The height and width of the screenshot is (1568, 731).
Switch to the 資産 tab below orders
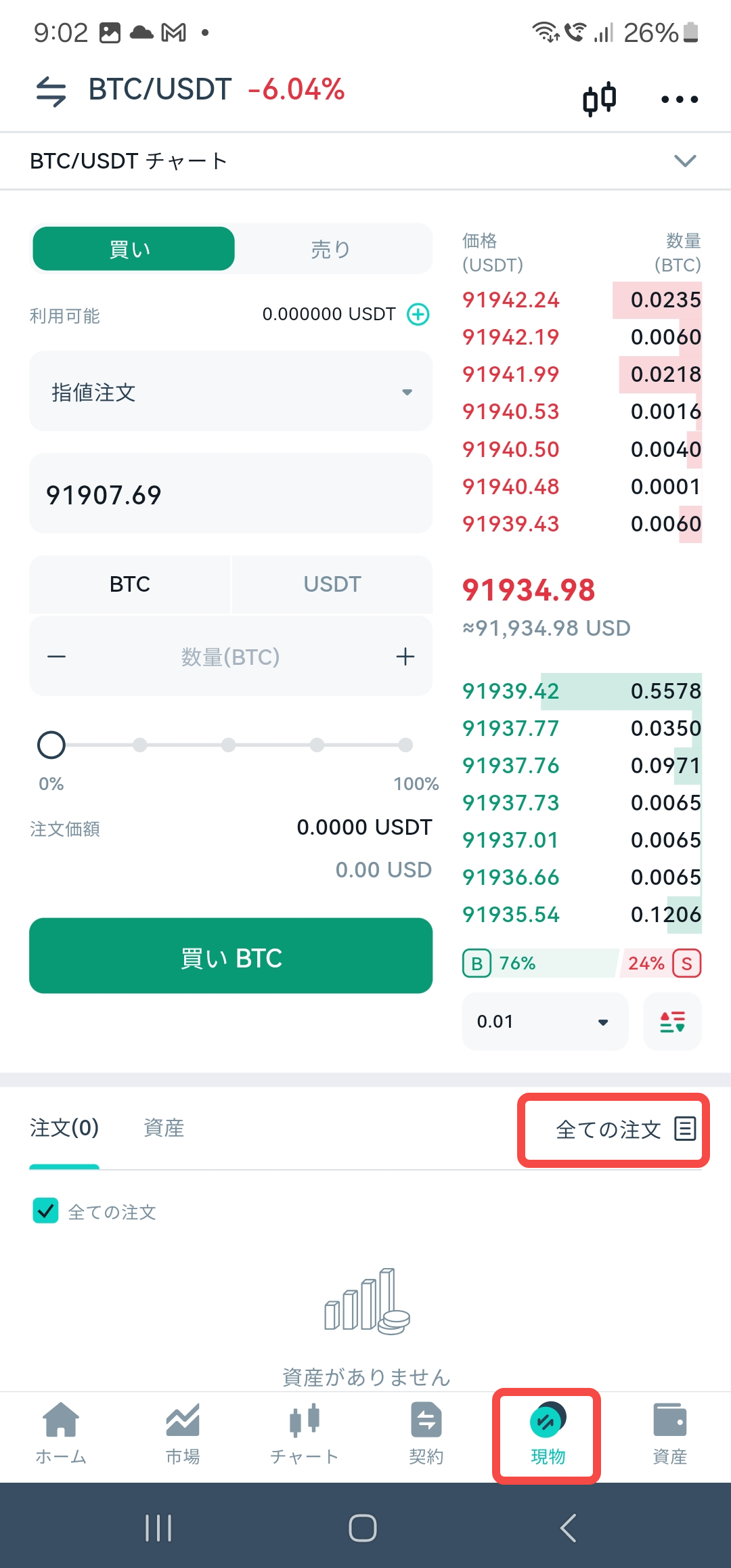point(164,1128)
